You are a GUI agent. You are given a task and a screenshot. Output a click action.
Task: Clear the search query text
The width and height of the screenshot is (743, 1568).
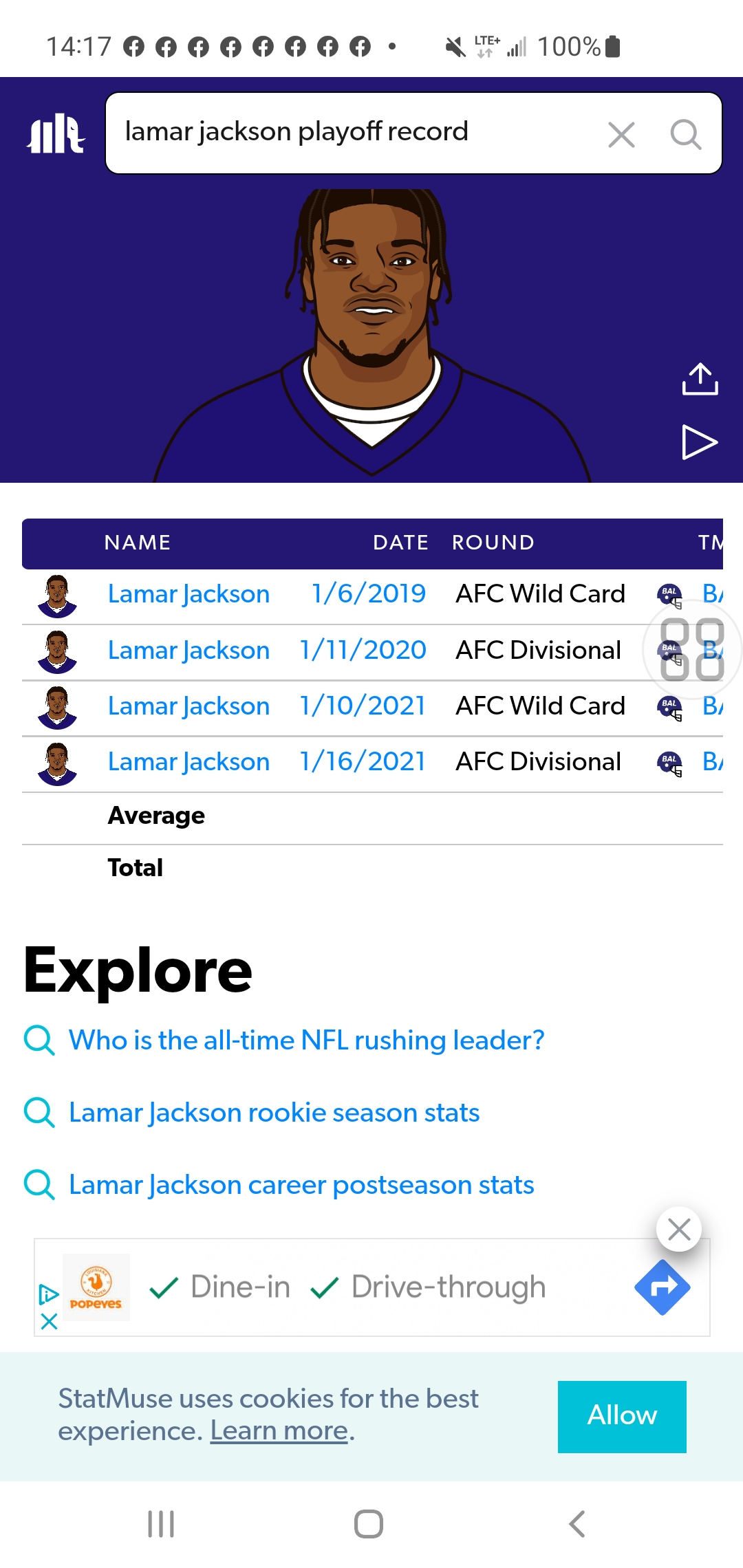[621, 135]
